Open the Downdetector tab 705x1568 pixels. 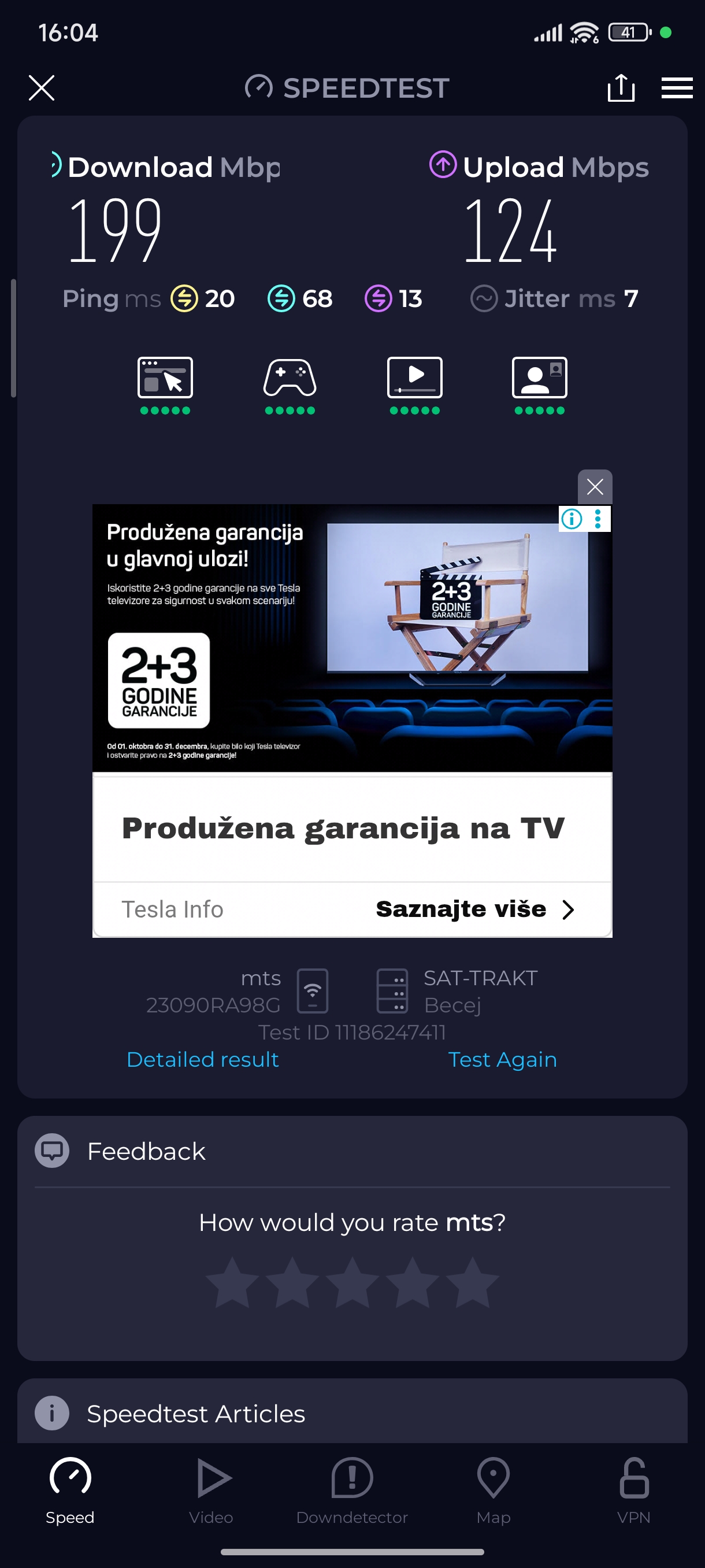352,1489
